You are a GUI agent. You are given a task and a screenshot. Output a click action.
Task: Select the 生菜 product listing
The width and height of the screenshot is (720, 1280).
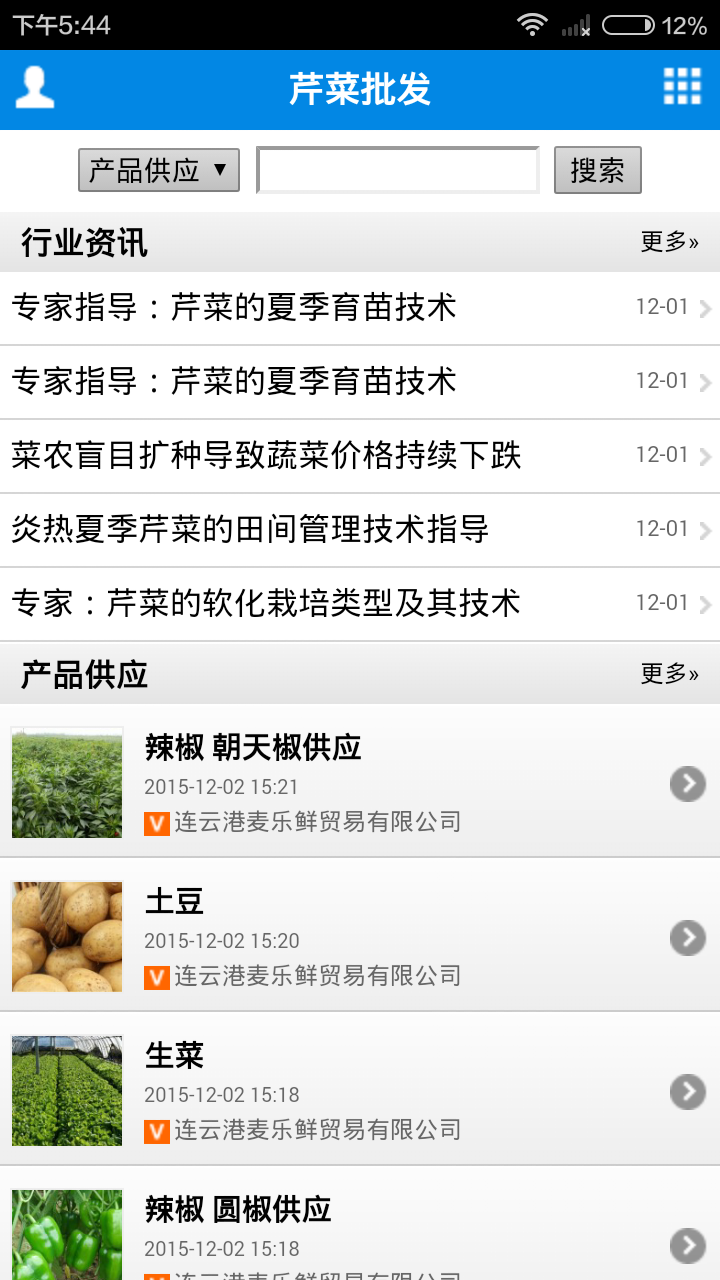pos(360,1090)
